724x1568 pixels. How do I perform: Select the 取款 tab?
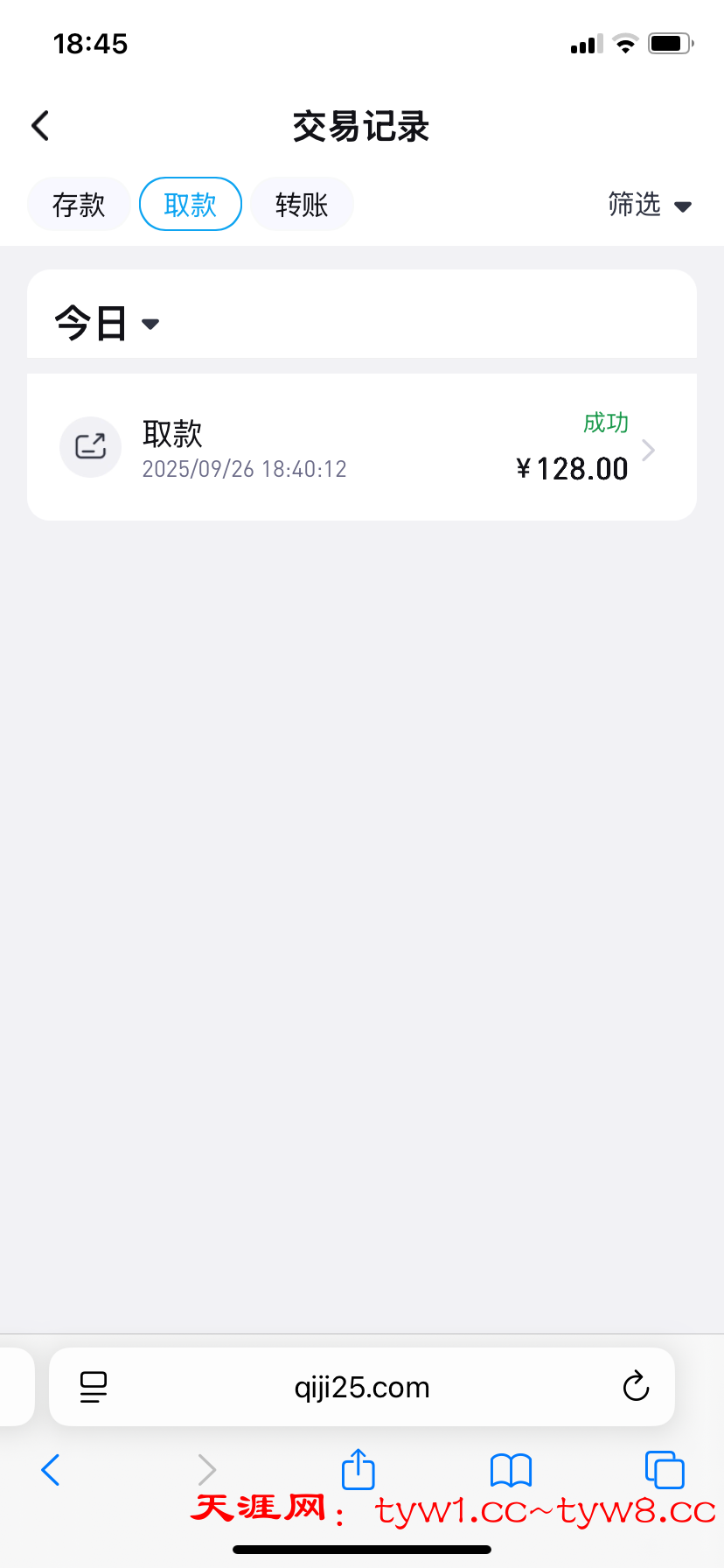tap(190, 205)
